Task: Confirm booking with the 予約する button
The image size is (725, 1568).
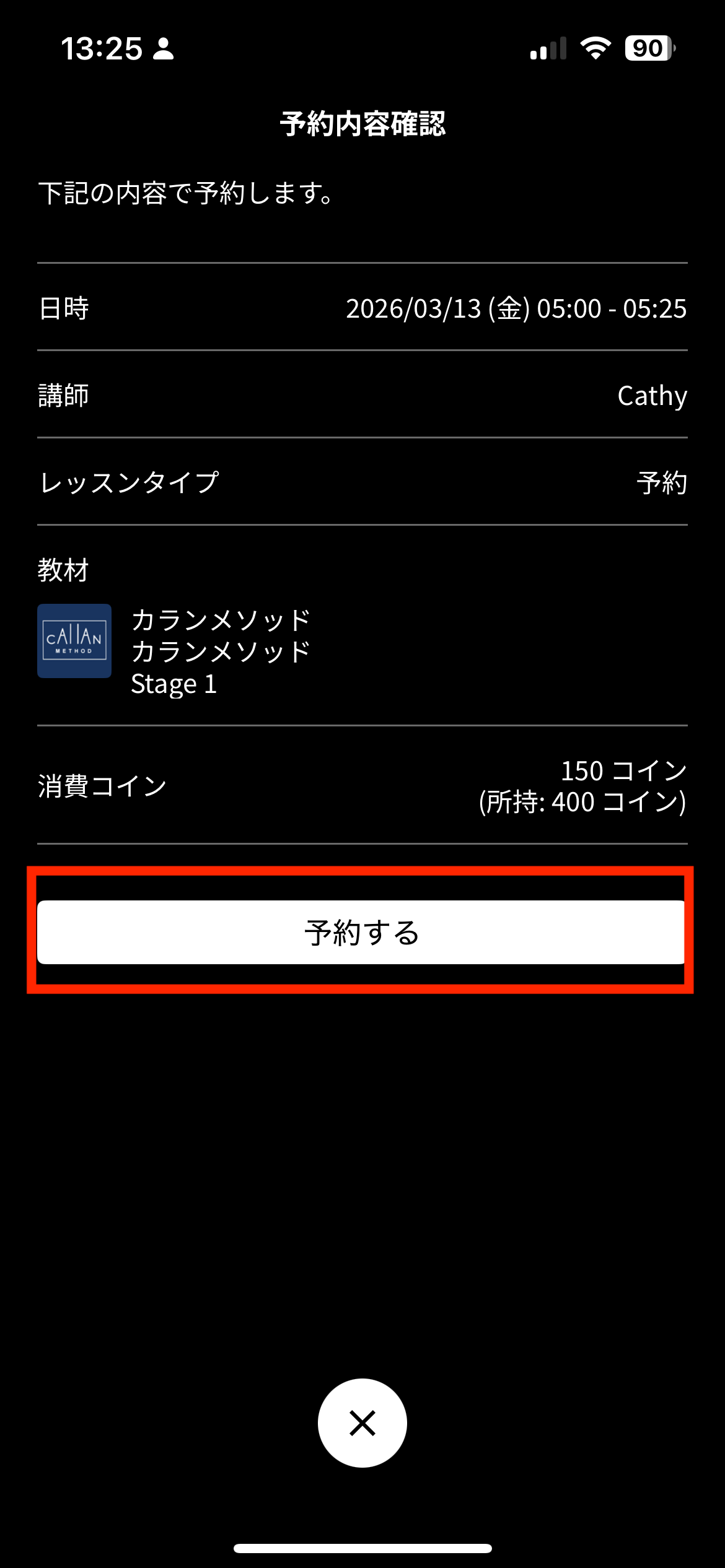Action: [x=361, y=932]
